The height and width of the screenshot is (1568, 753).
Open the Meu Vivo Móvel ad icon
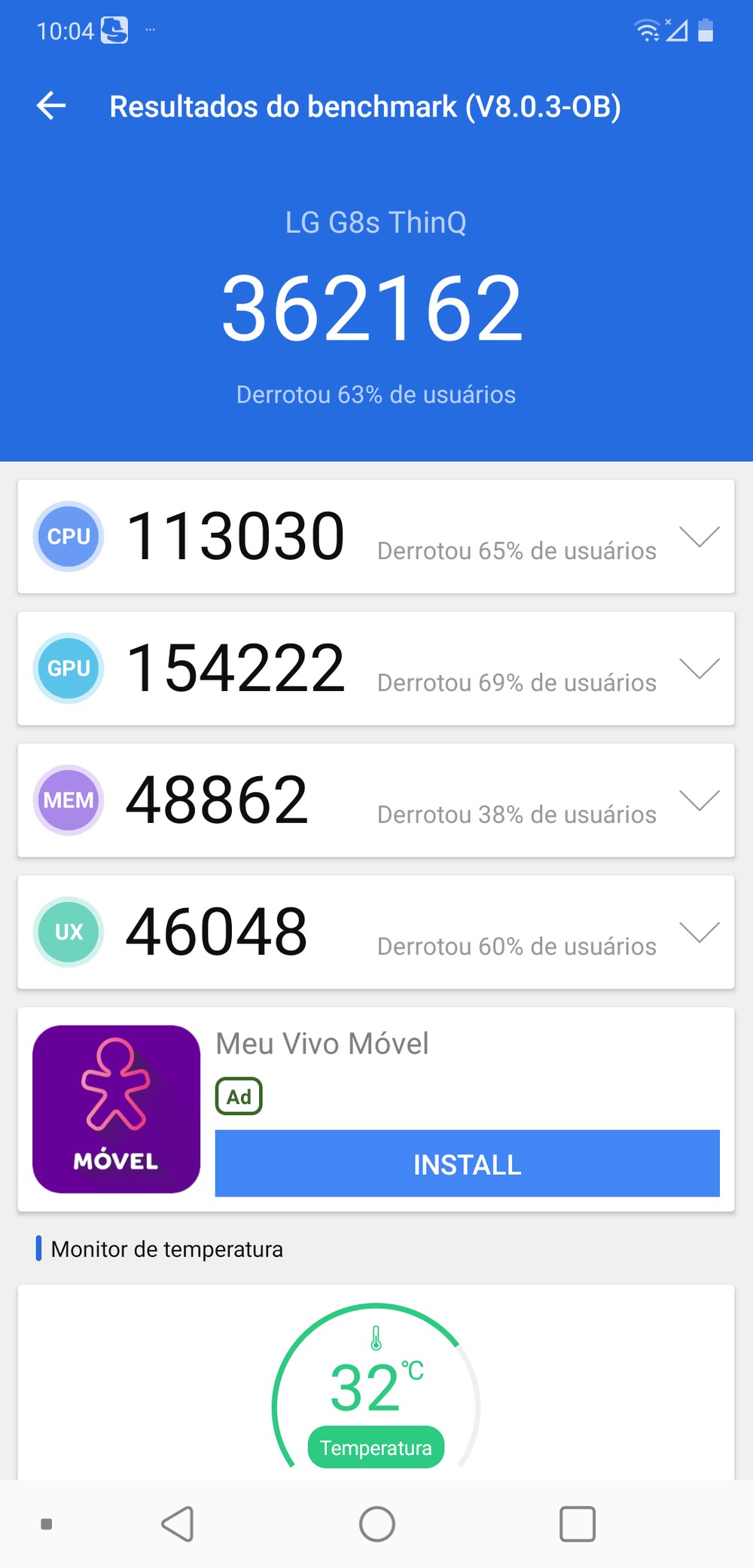click(x=117, y=1109)
